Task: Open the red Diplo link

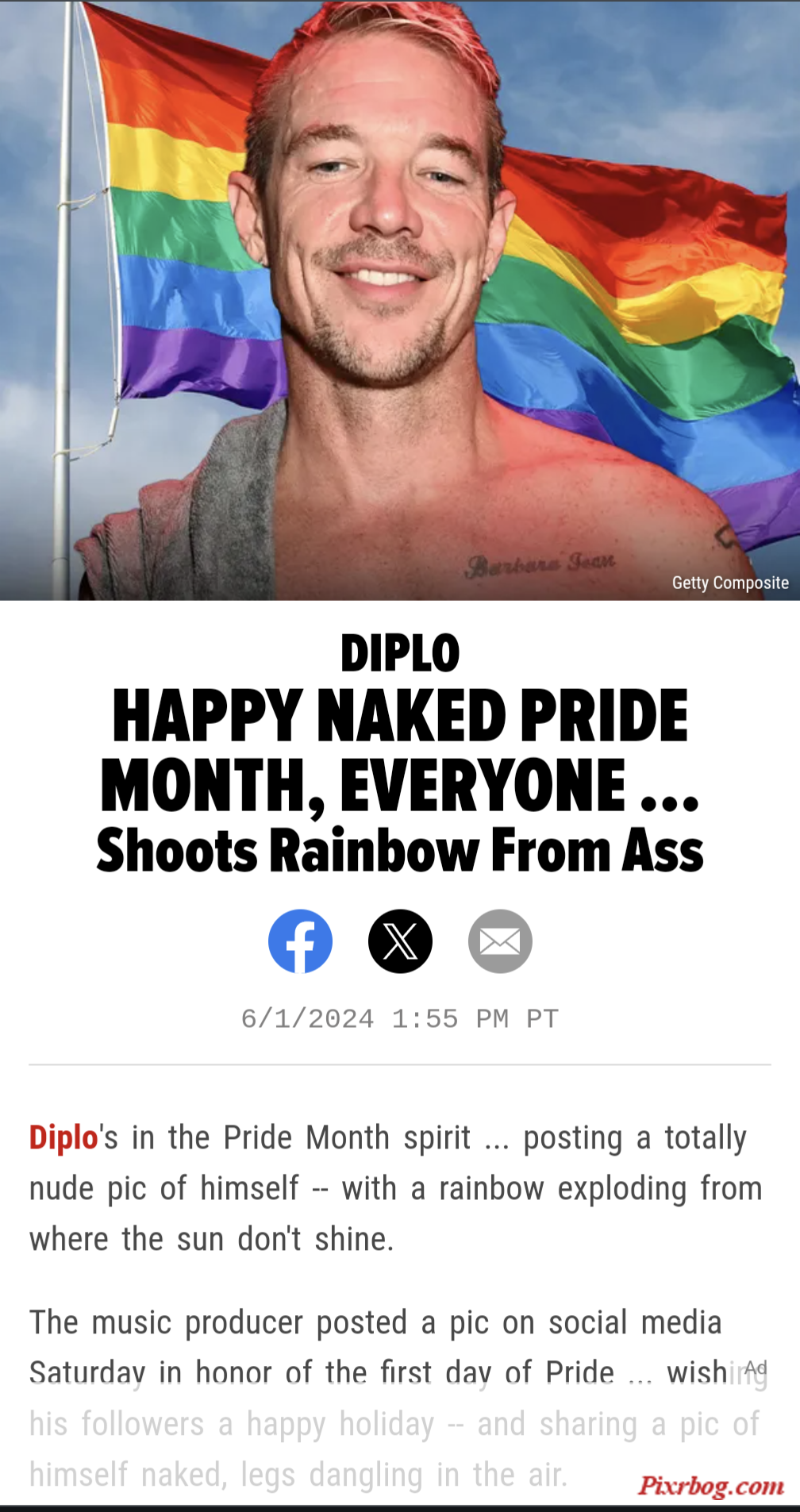Action: pos(63,1137)
